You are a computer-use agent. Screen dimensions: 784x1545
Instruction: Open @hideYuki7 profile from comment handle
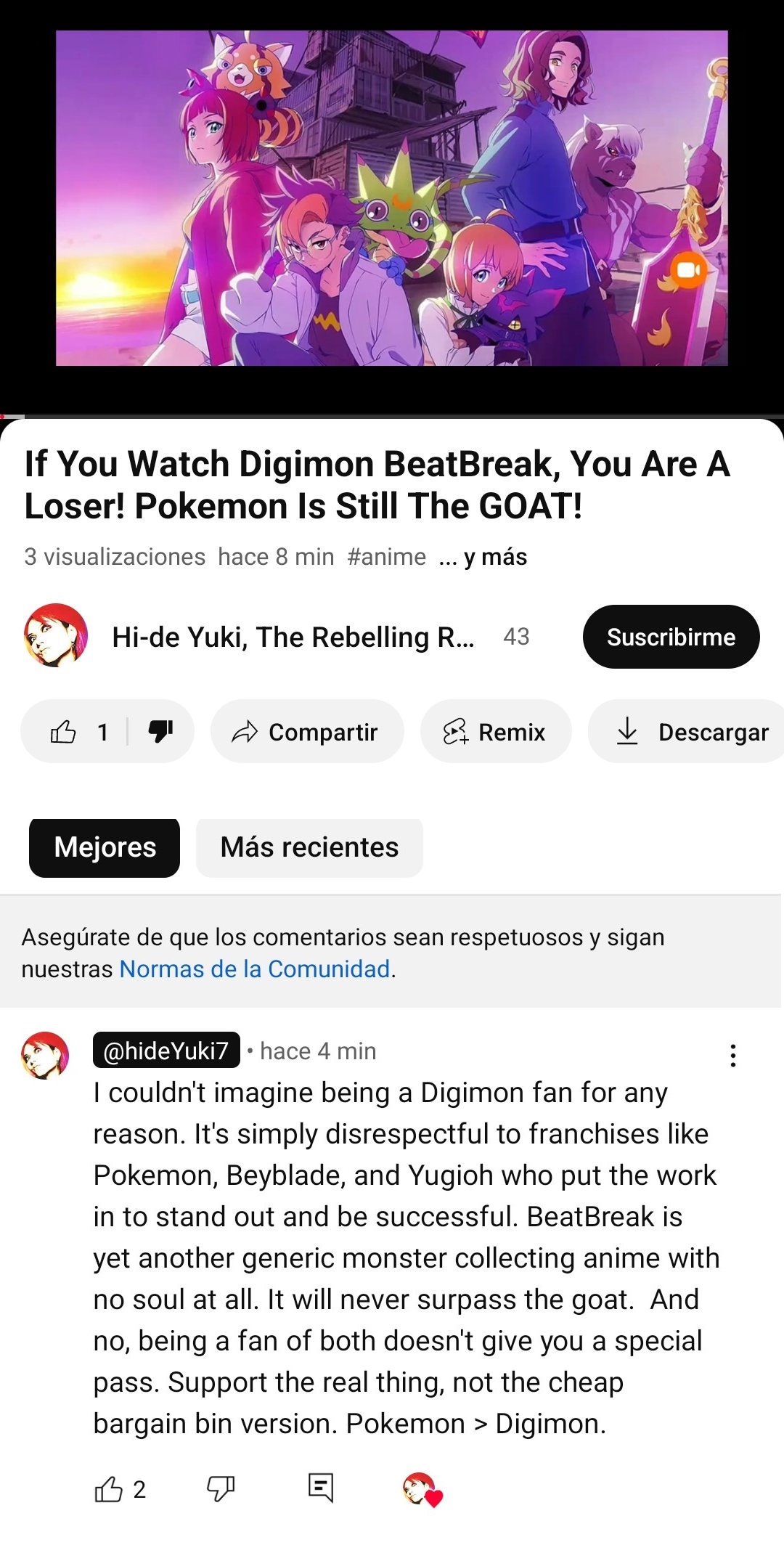pyautogui.click(x=166, y=1051)
